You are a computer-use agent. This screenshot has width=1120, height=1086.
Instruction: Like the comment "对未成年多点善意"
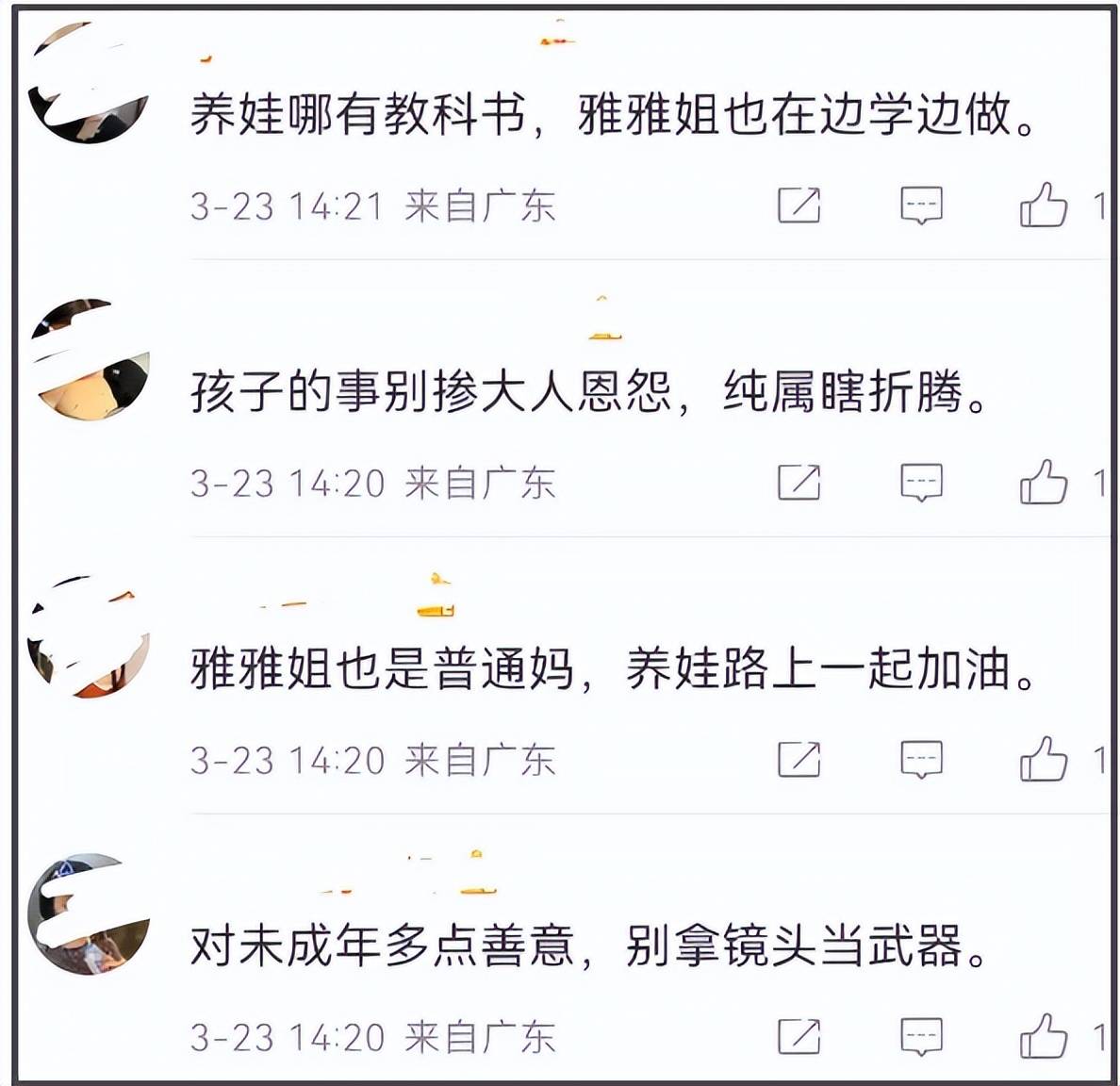point(1043,1037)
